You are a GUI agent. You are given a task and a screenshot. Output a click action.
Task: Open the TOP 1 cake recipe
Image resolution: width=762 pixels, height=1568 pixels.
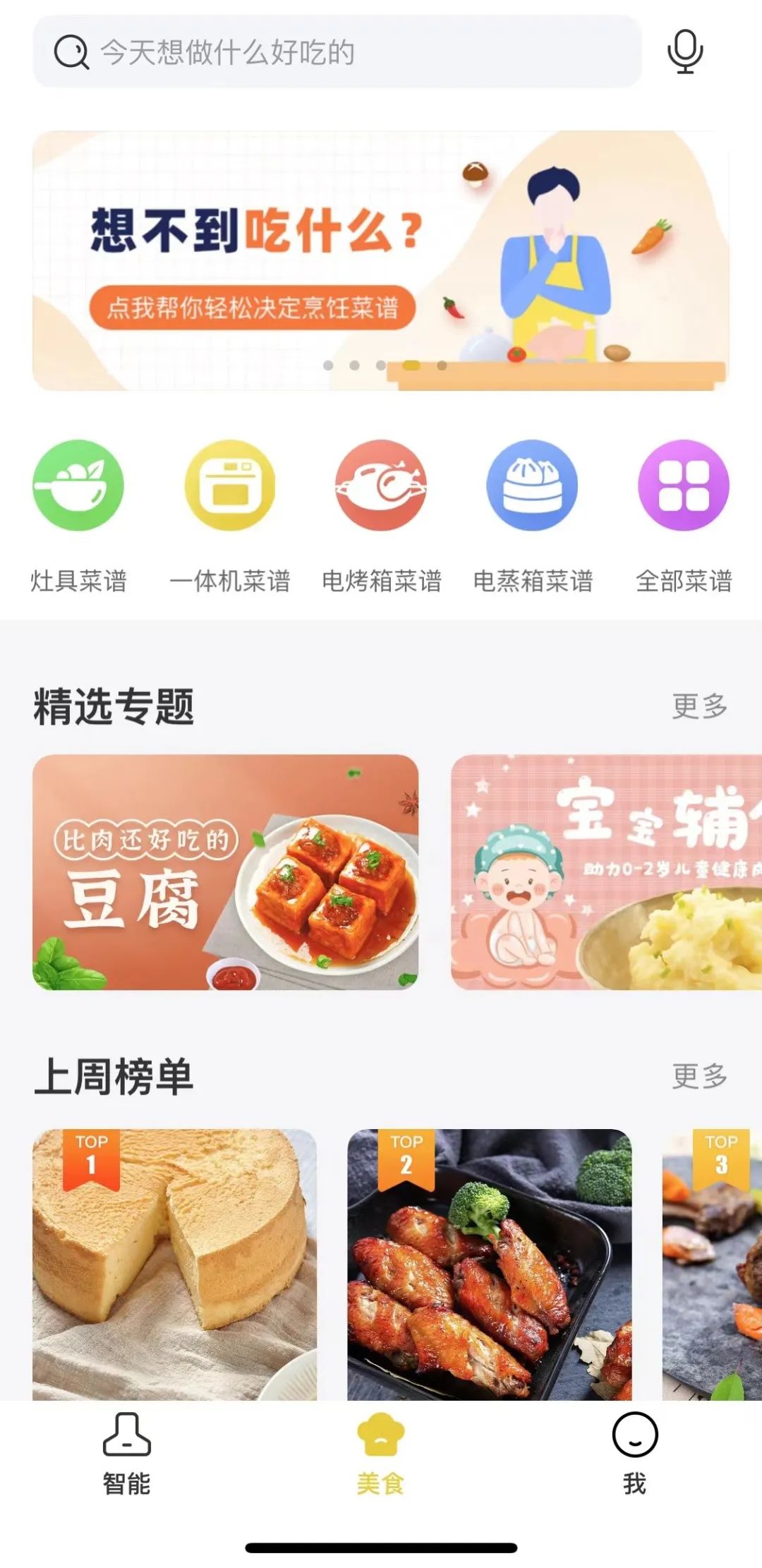pos(175,1265)
